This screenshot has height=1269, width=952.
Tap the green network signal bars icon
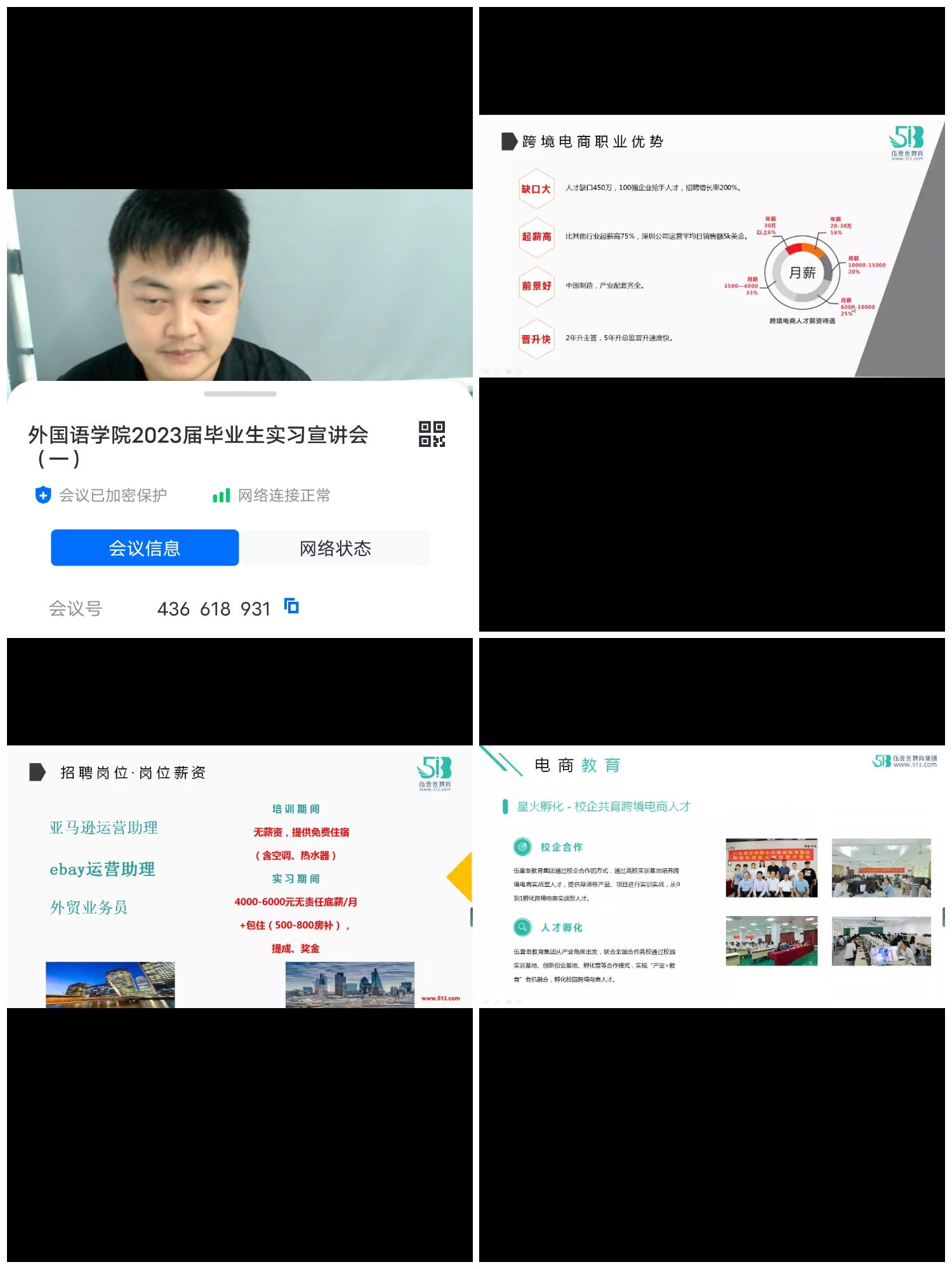221,496
